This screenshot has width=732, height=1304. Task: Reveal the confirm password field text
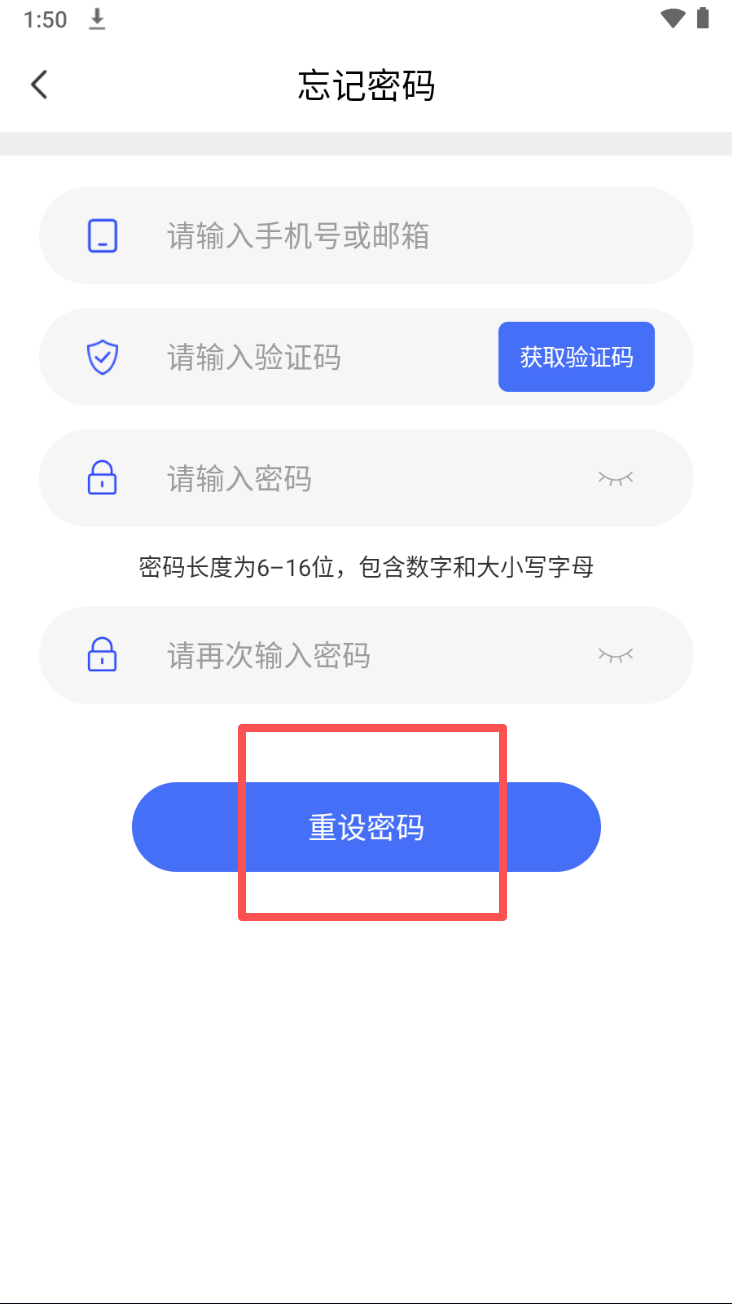pos(616,656)
